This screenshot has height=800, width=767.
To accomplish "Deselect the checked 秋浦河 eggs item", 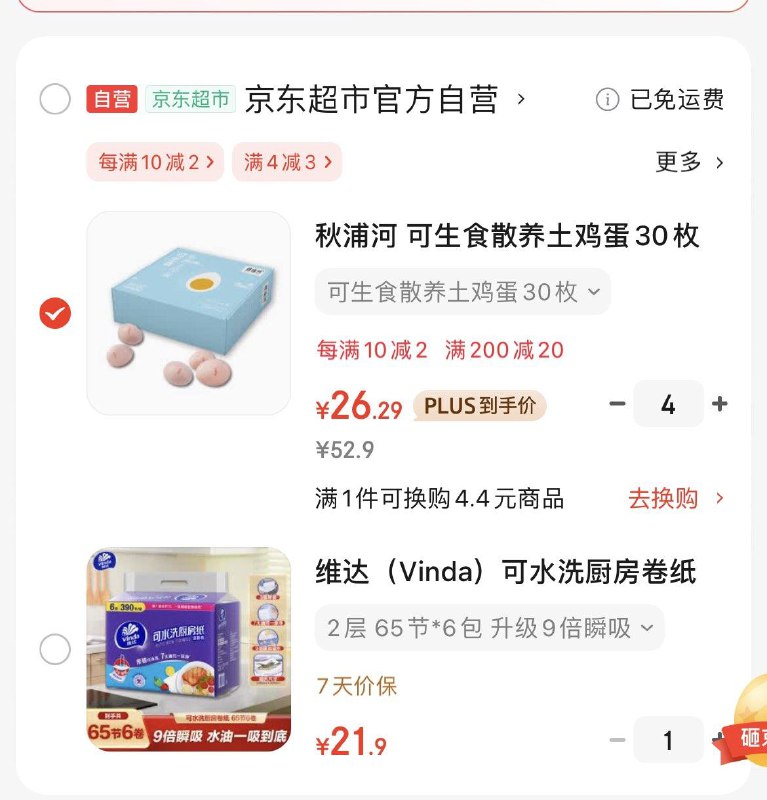I will 53,313.
